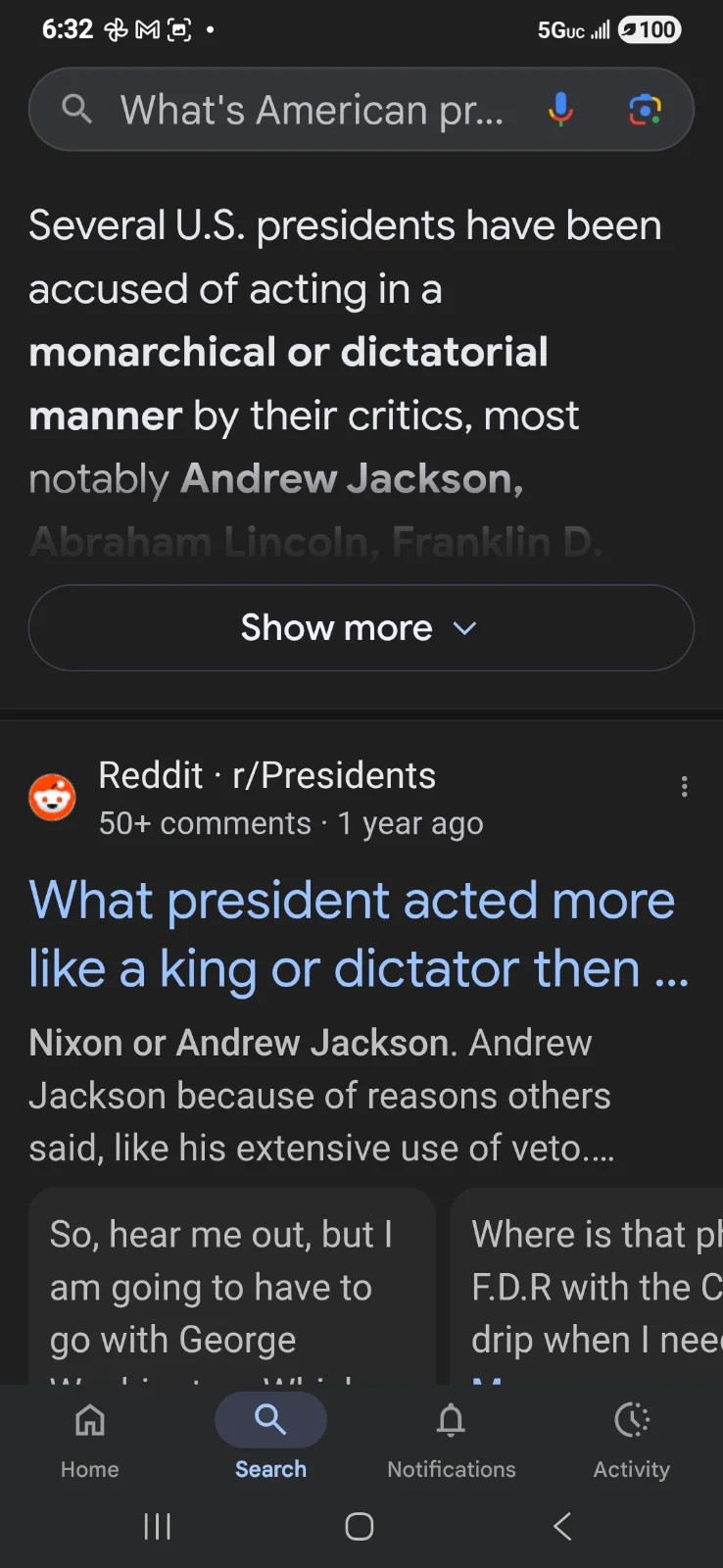The height and width of the screenshot is (1568, 723).
Task: Go back with the system back button
Action: (x=562, y=1526)
